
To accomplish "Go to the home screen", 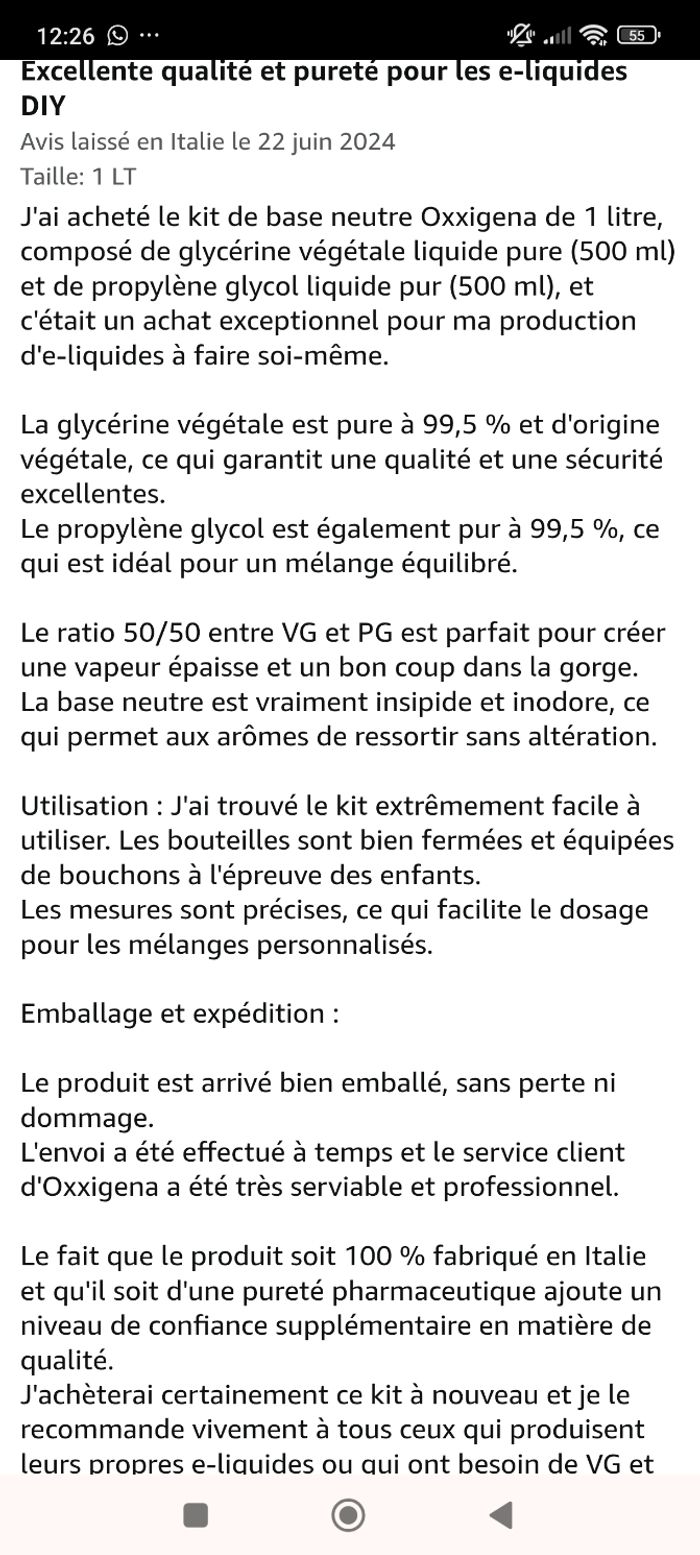I will 348,1515.
